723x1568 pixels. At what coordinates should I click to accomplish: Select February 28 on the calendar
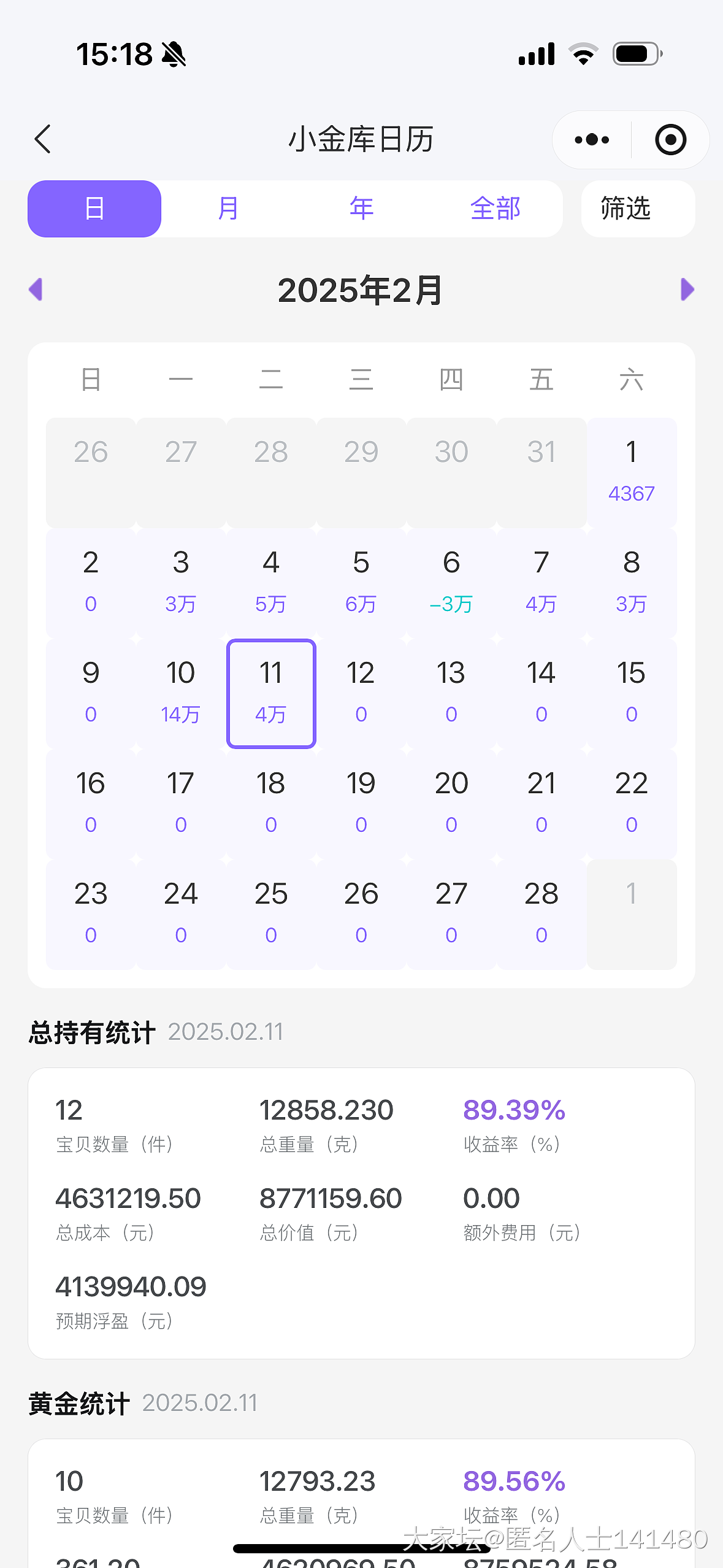coord(541,914)
